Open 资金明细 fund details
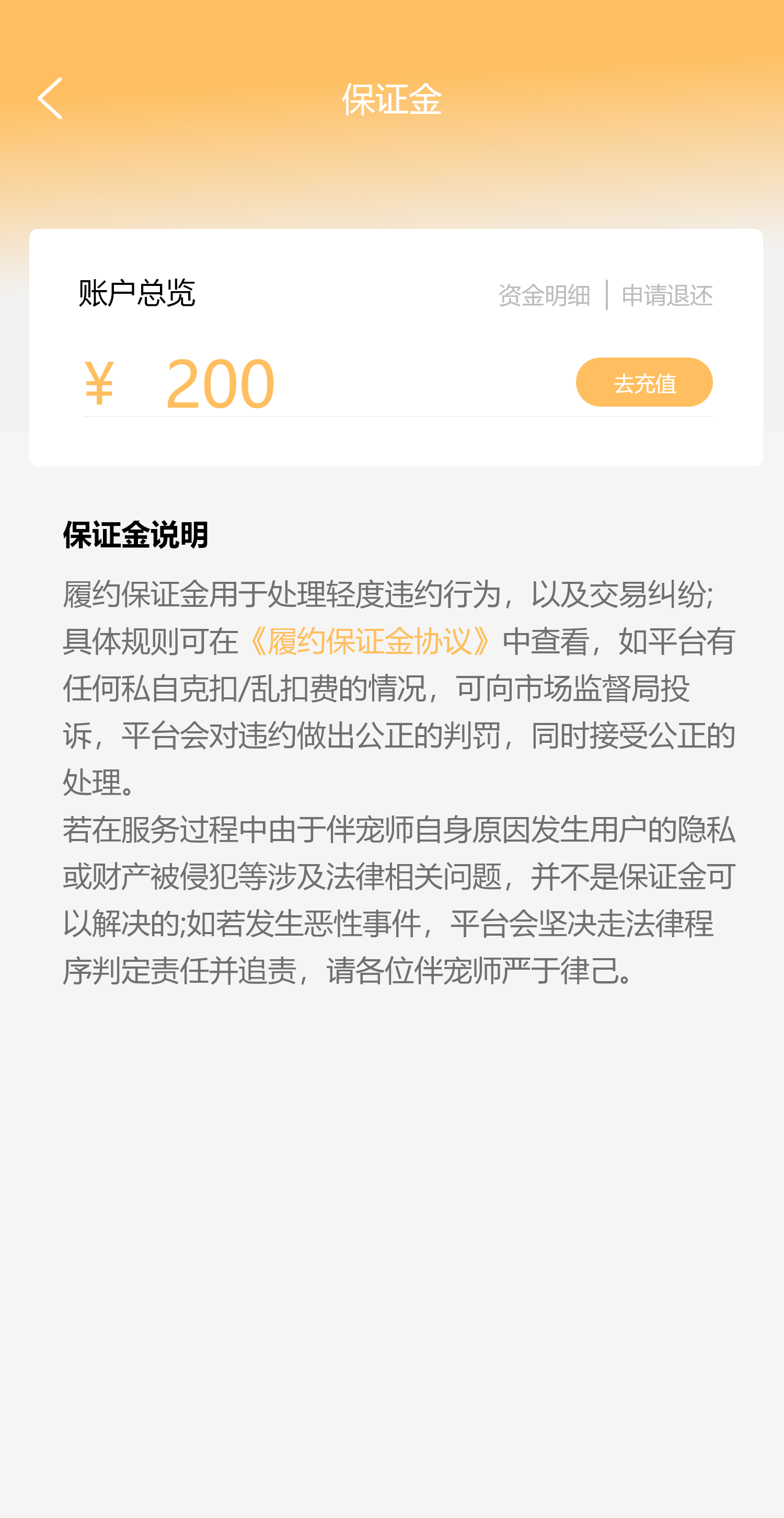 click(544, 295)
